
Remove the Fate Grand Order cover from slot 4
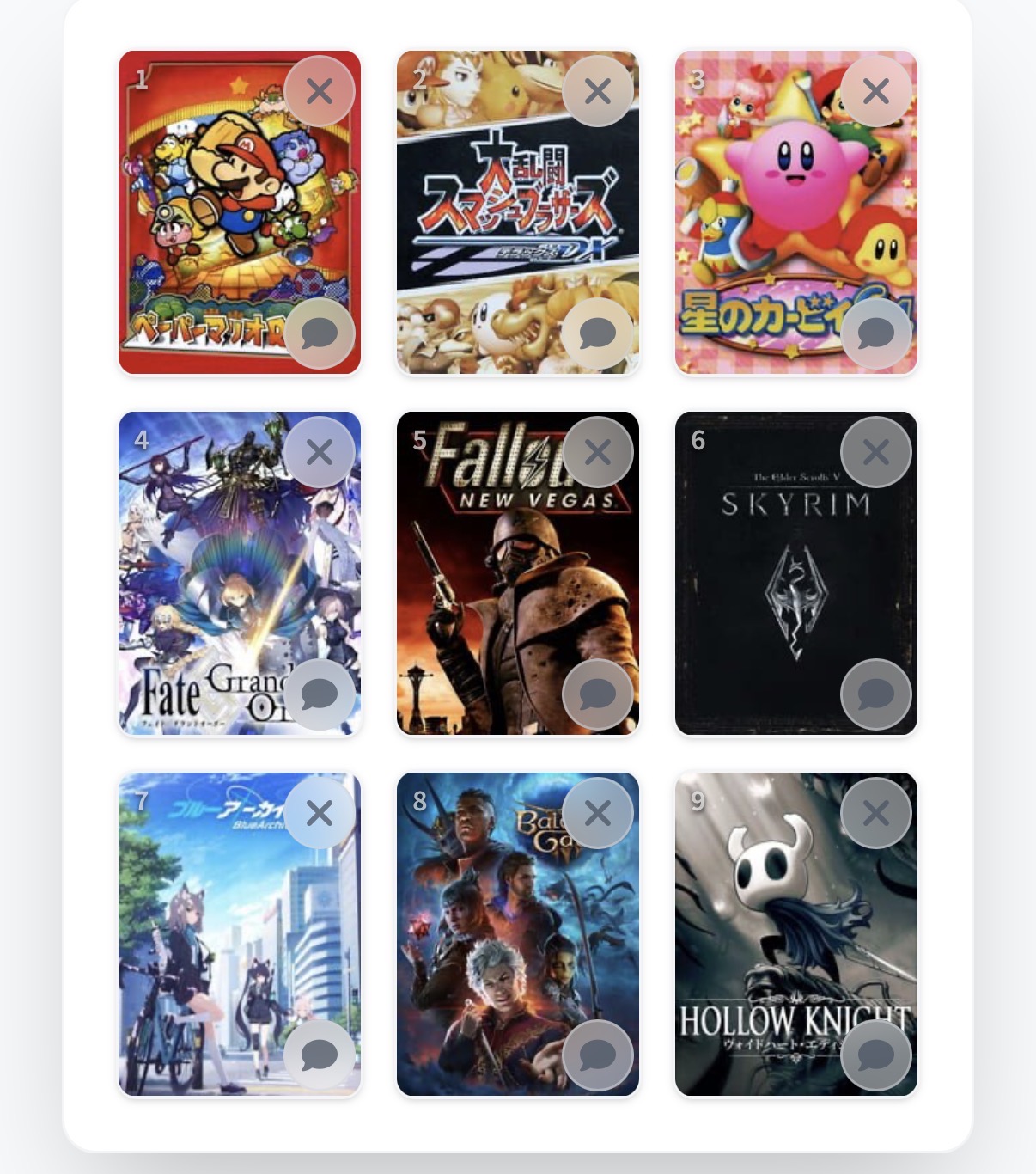pos(319,452)
